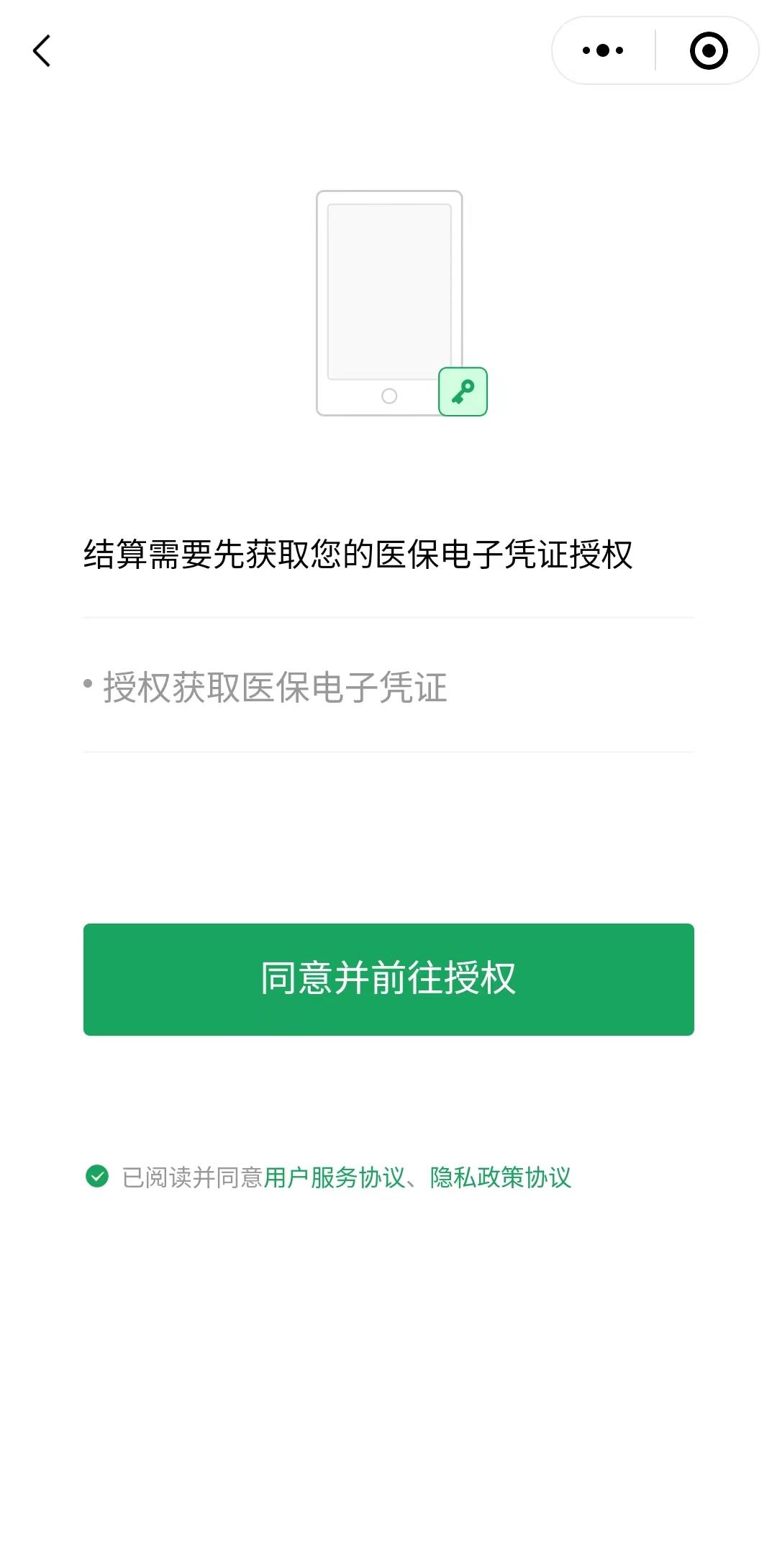Uncheck the 已阅读并同意 agreement checkbox
The image size is (777, 1568).
pos(97,1177)
